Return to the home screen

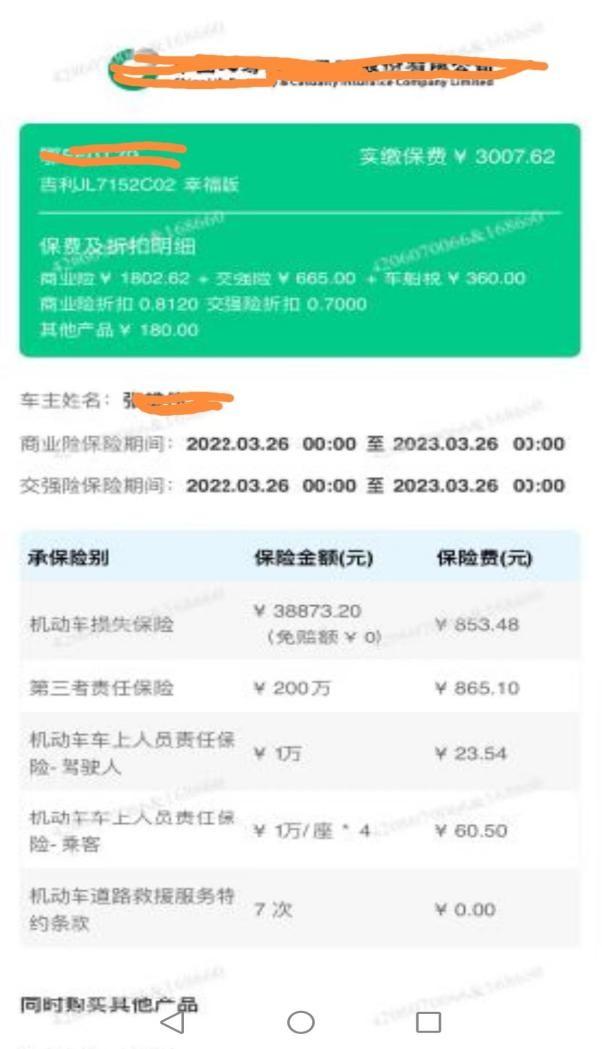point(300,1021)
